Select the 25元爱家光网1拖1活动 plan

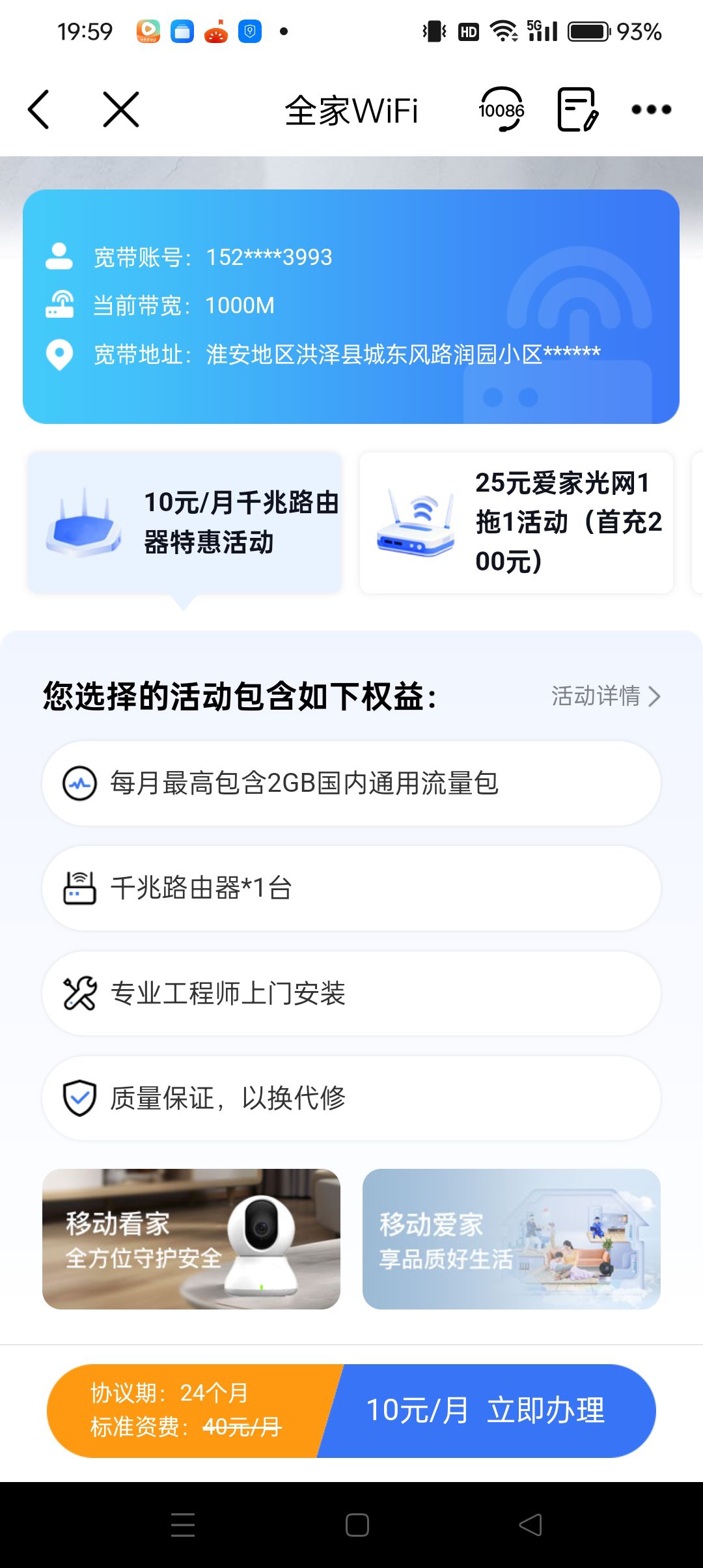click(x=516, y=522)
